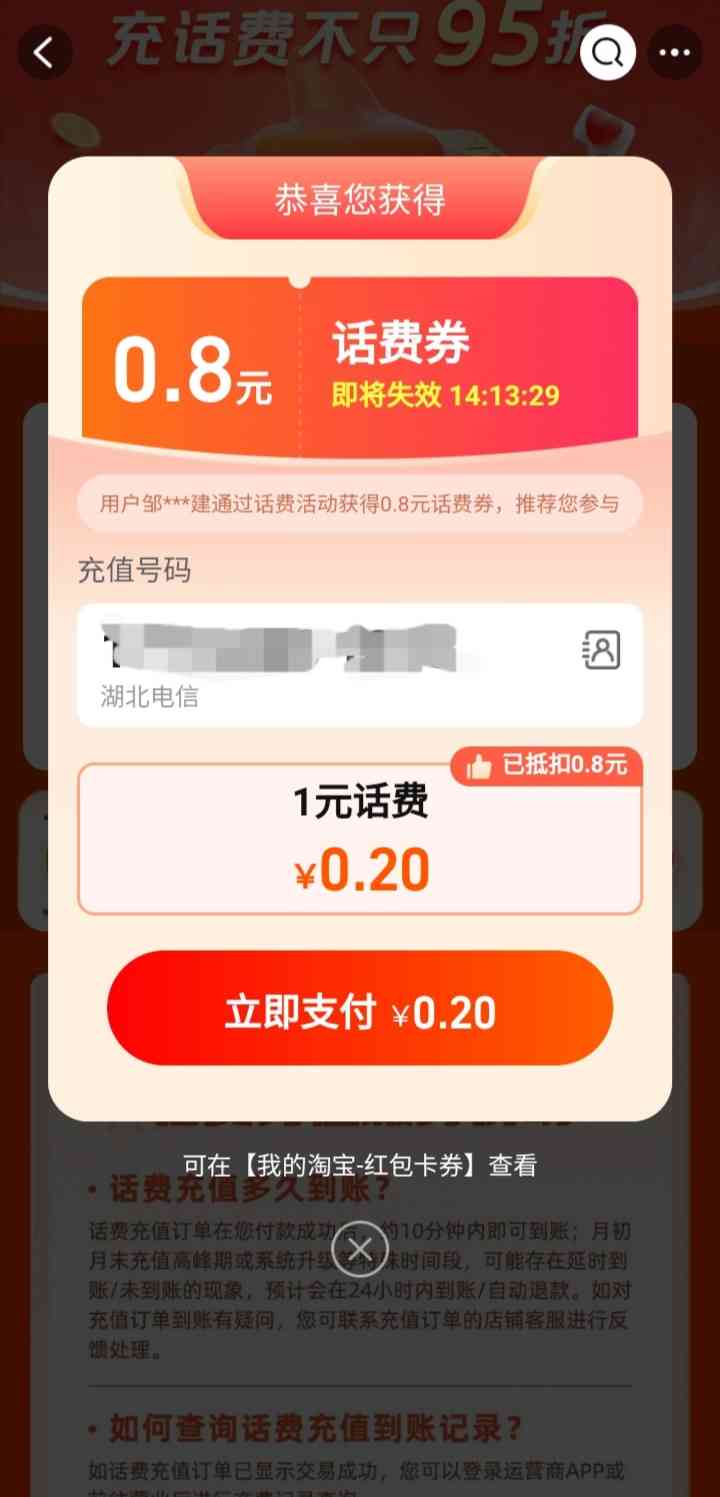Go back with the top-left arrow
The width and height of the screenshot is (720, 1497).
coord(44,53)
